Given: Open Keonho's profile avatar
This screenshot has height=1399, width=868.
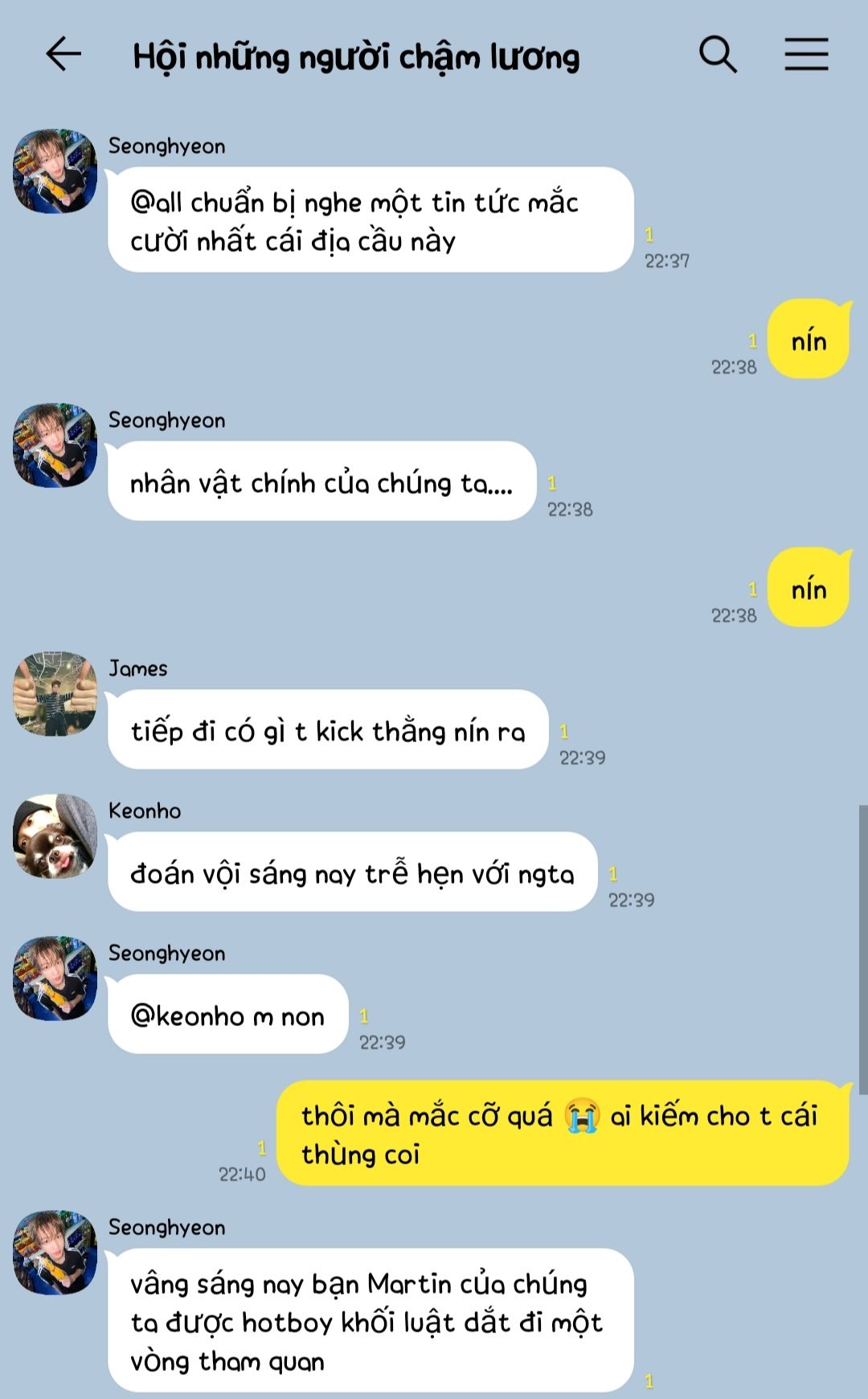Looking at the screenshot, I should pos(55,836).
